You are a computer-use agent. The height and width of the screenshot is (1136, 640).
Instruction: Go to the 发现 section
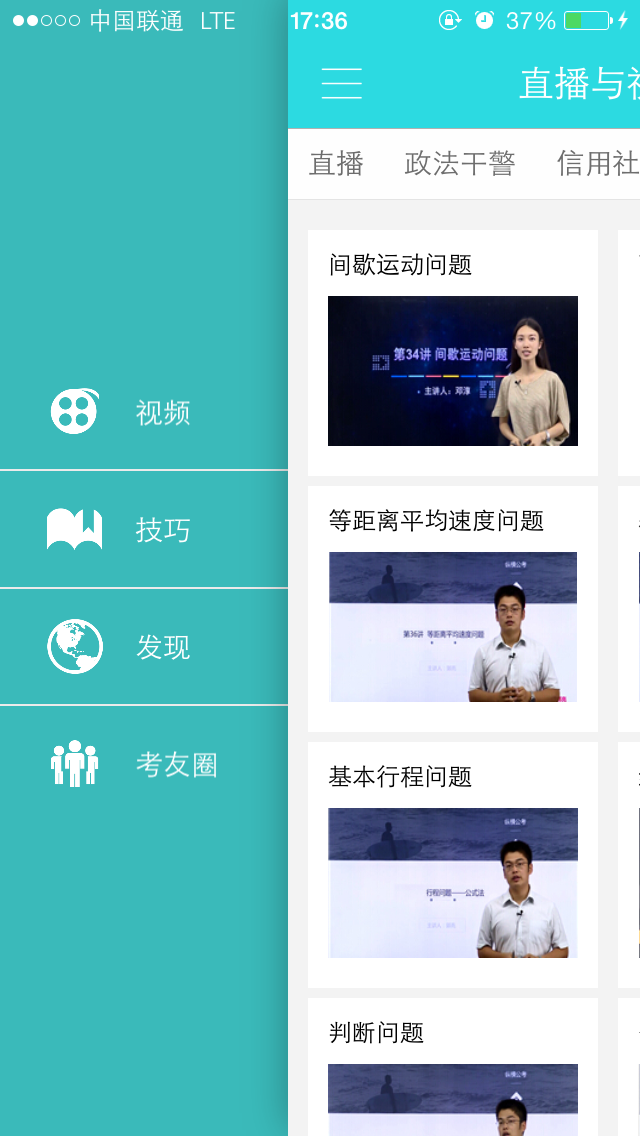[x=143, y=647]
